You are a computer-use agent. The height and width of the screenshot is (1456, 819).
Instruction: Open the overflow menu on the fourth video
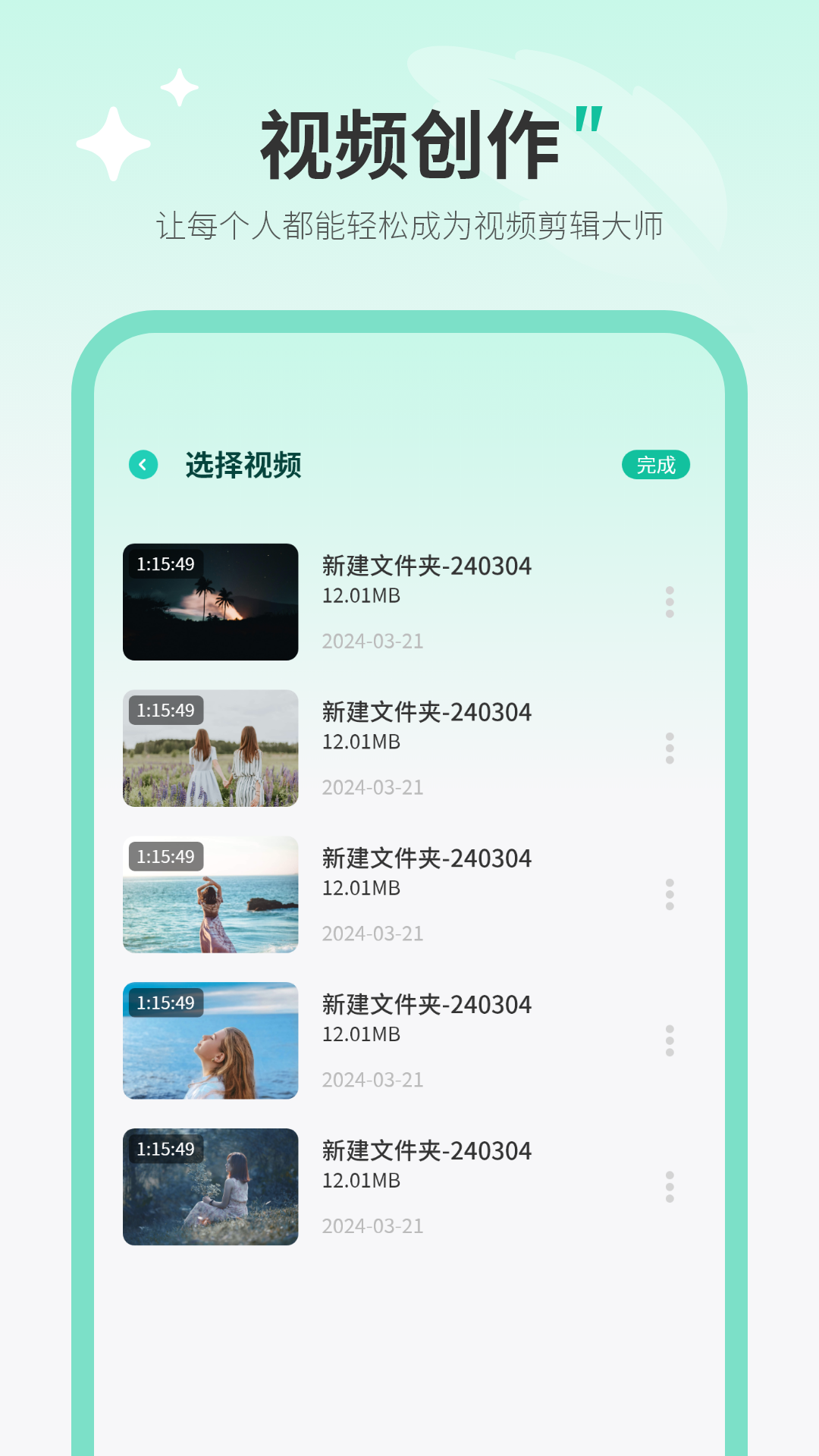click(x=668, y=1040)
